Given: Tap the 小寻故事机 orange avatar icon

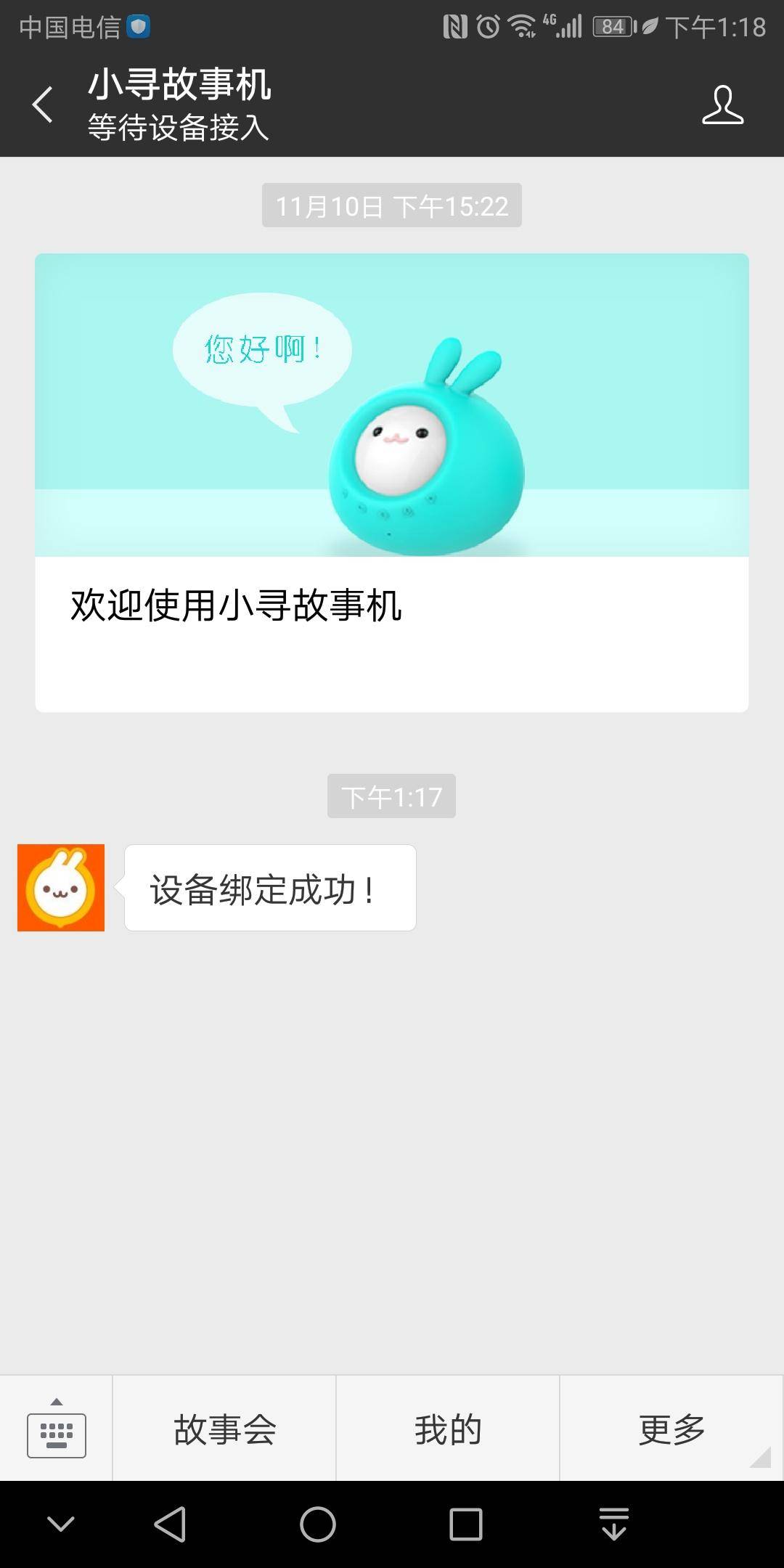Looking at the screenshot, I should point(60,886).
